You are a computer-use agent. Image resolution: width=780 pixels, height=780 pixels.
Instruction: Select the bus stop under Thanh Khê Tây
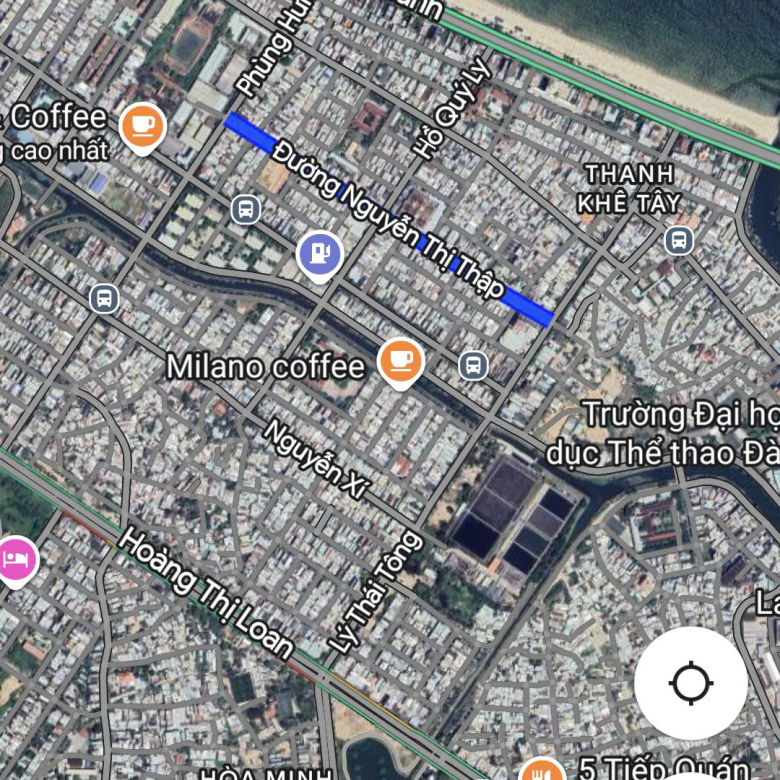pyautogui.click(x=679, y=240)
